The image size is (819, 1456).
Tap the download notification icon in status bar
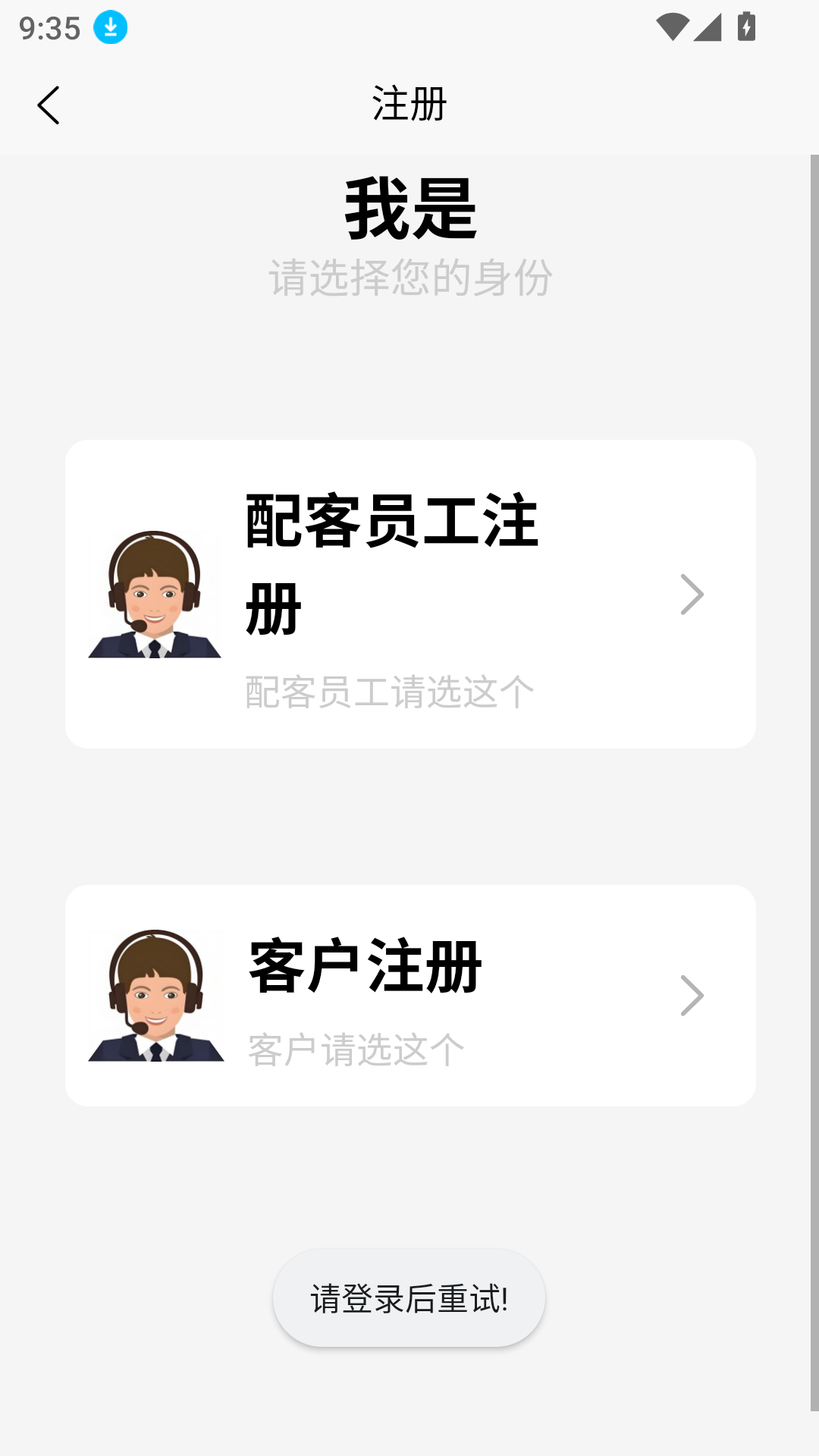point(108,27)
